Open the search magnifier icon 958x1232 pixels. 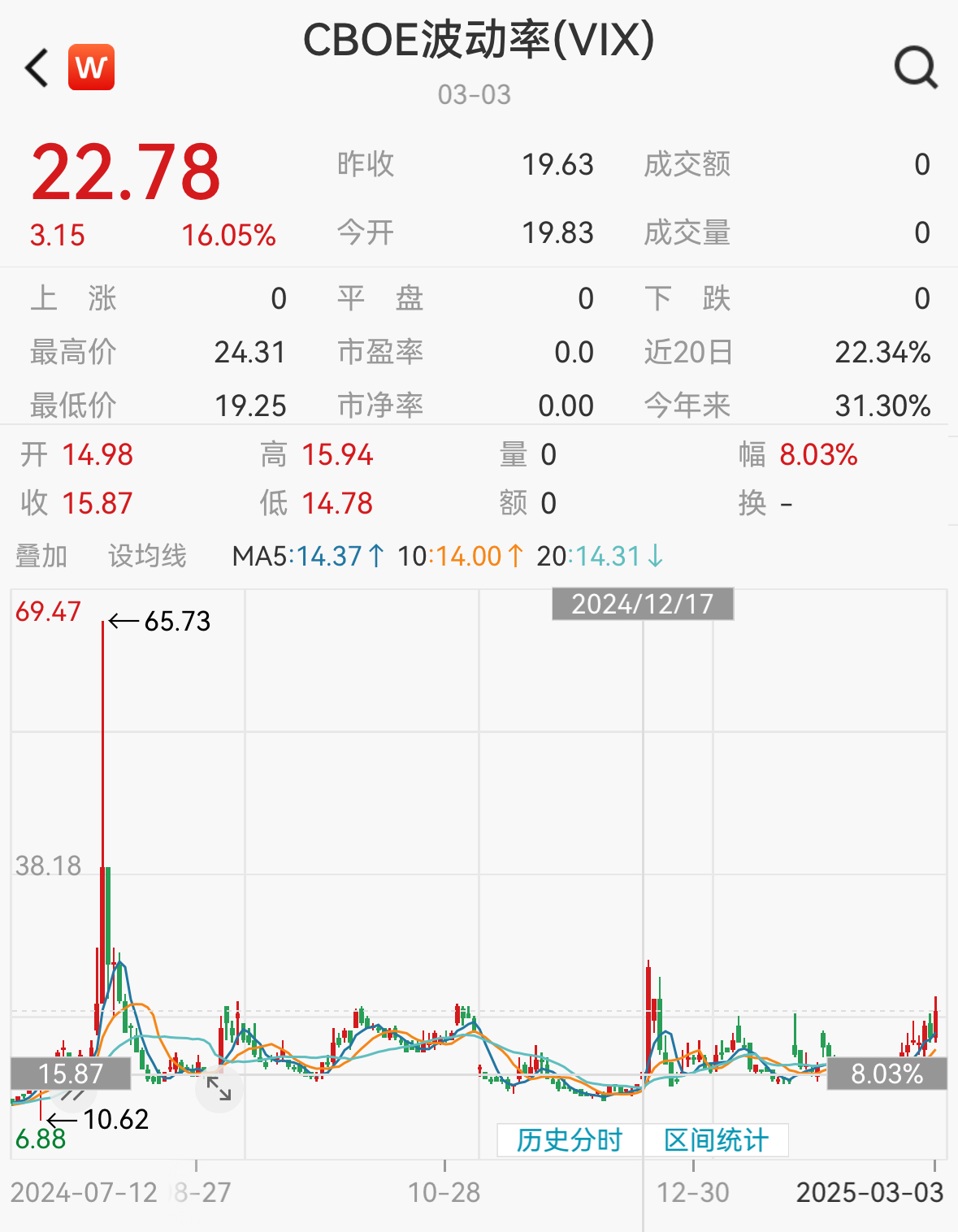point(916,67)
